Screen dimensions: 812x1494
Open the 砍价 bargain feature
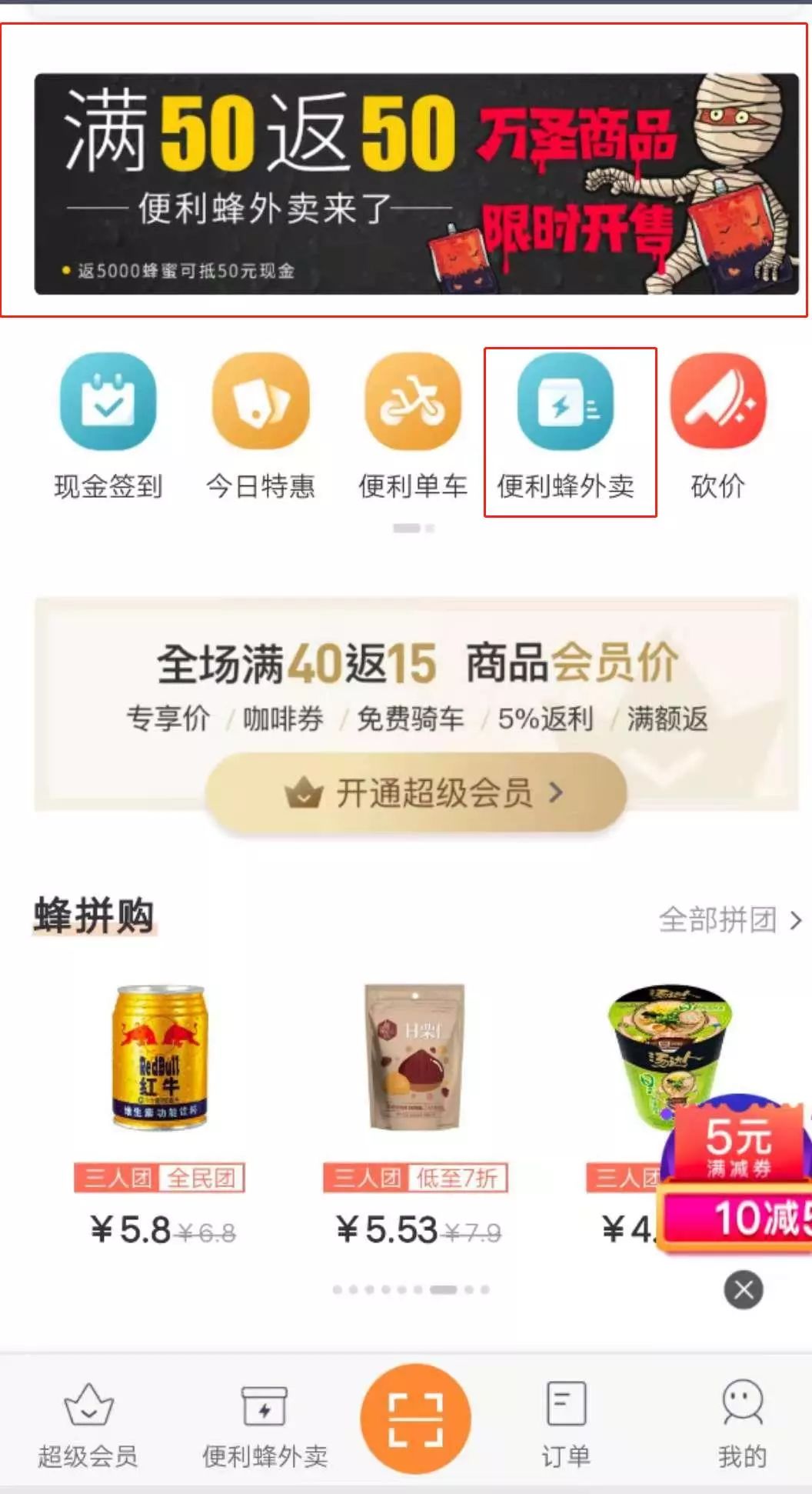click(x=717, y=402)
